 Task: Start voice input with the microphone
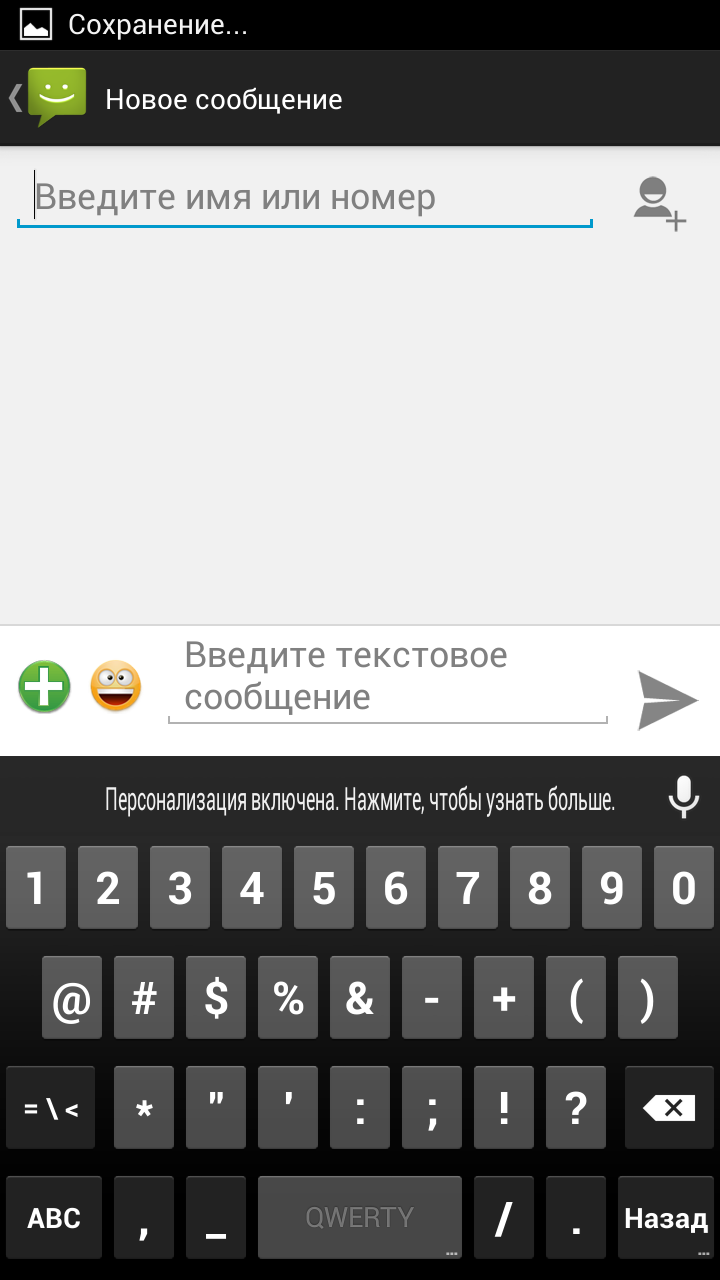click(x=684, y=797)
